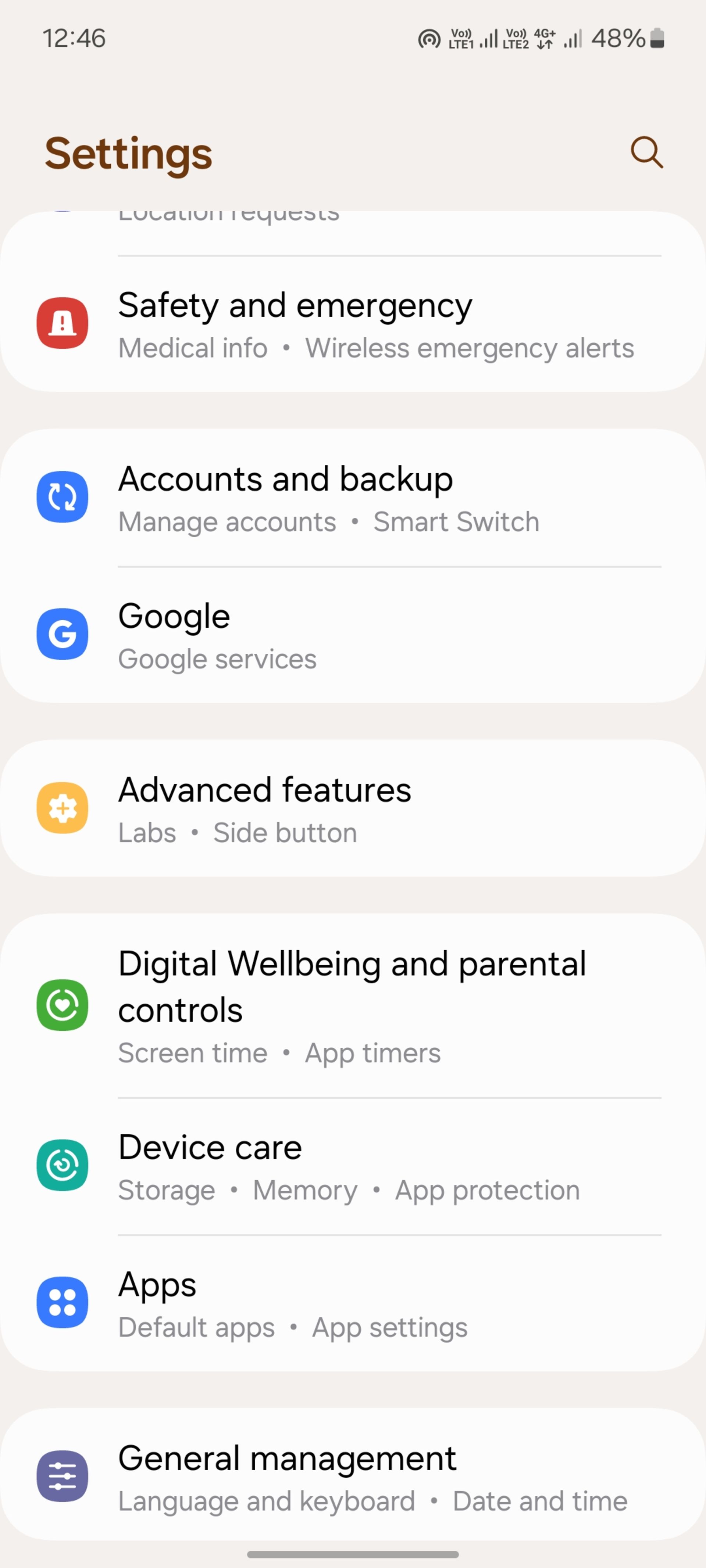Open Safety and emergency settings
Image resolution: width=706 pixels, height=1568 pixels.
pyautogui.click(x=353, y=324)
